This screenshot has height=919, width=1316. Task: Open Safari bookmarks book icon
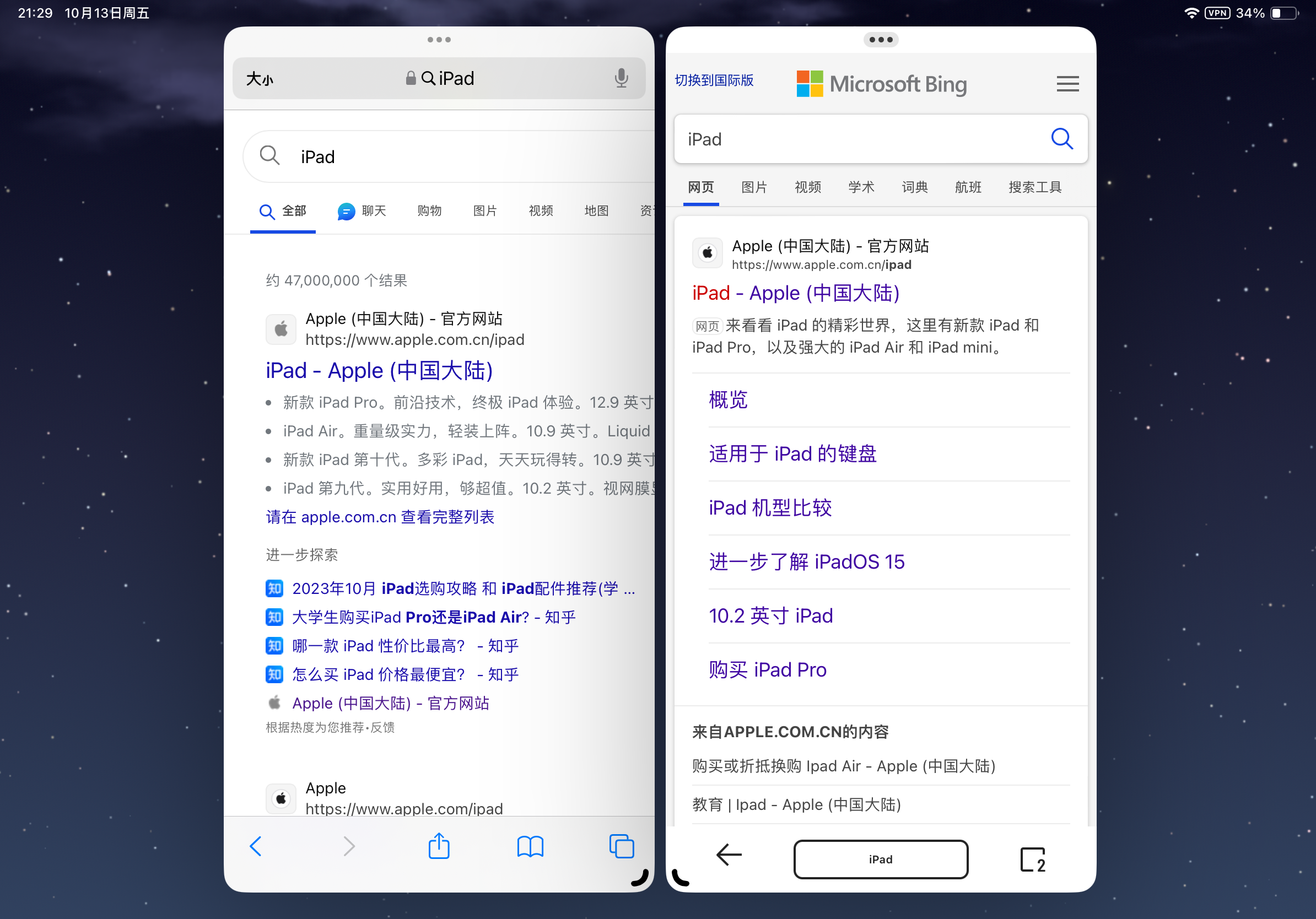pyautogui.click(x=530, y=846)
